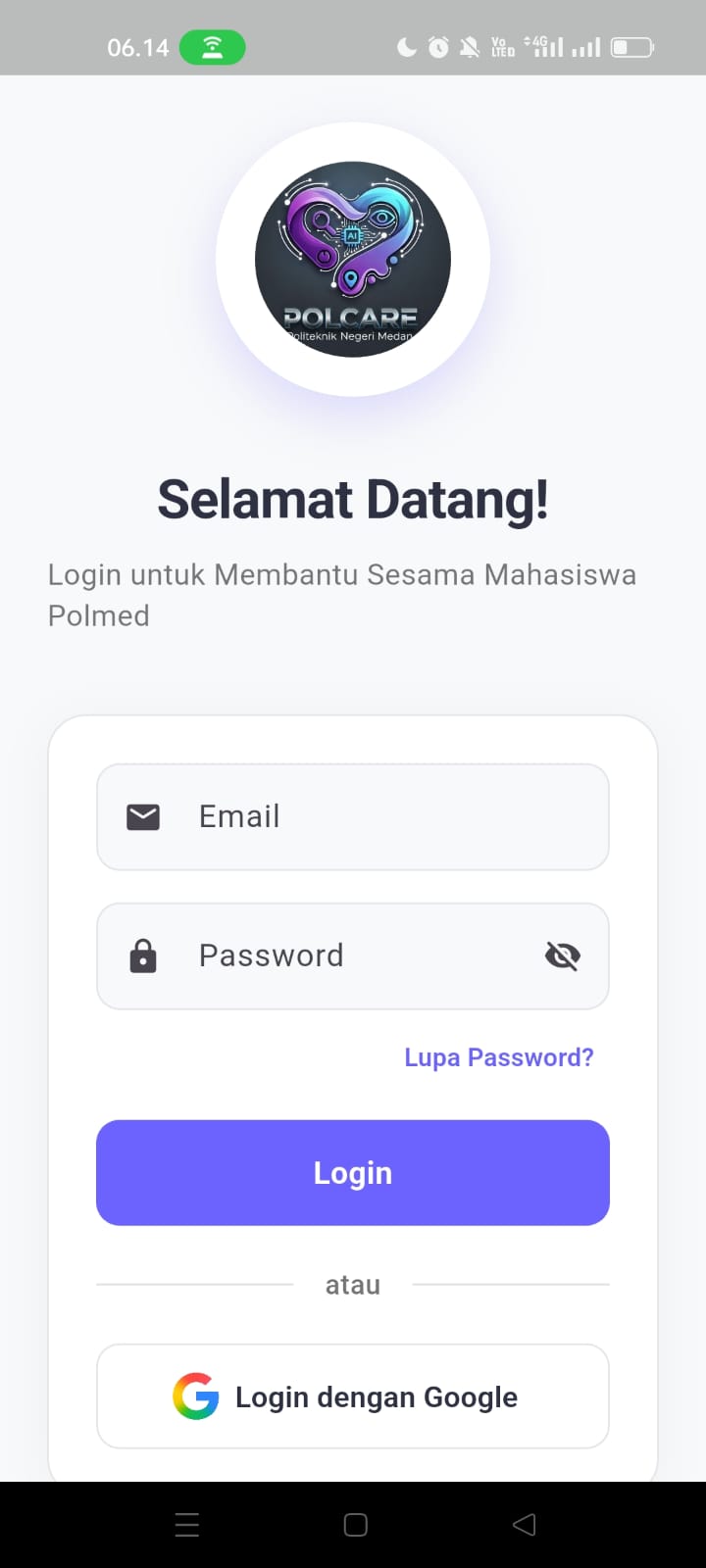Tap the signal strength bars in the status bar
706x1568 pixels.
[x=585, y=45]
